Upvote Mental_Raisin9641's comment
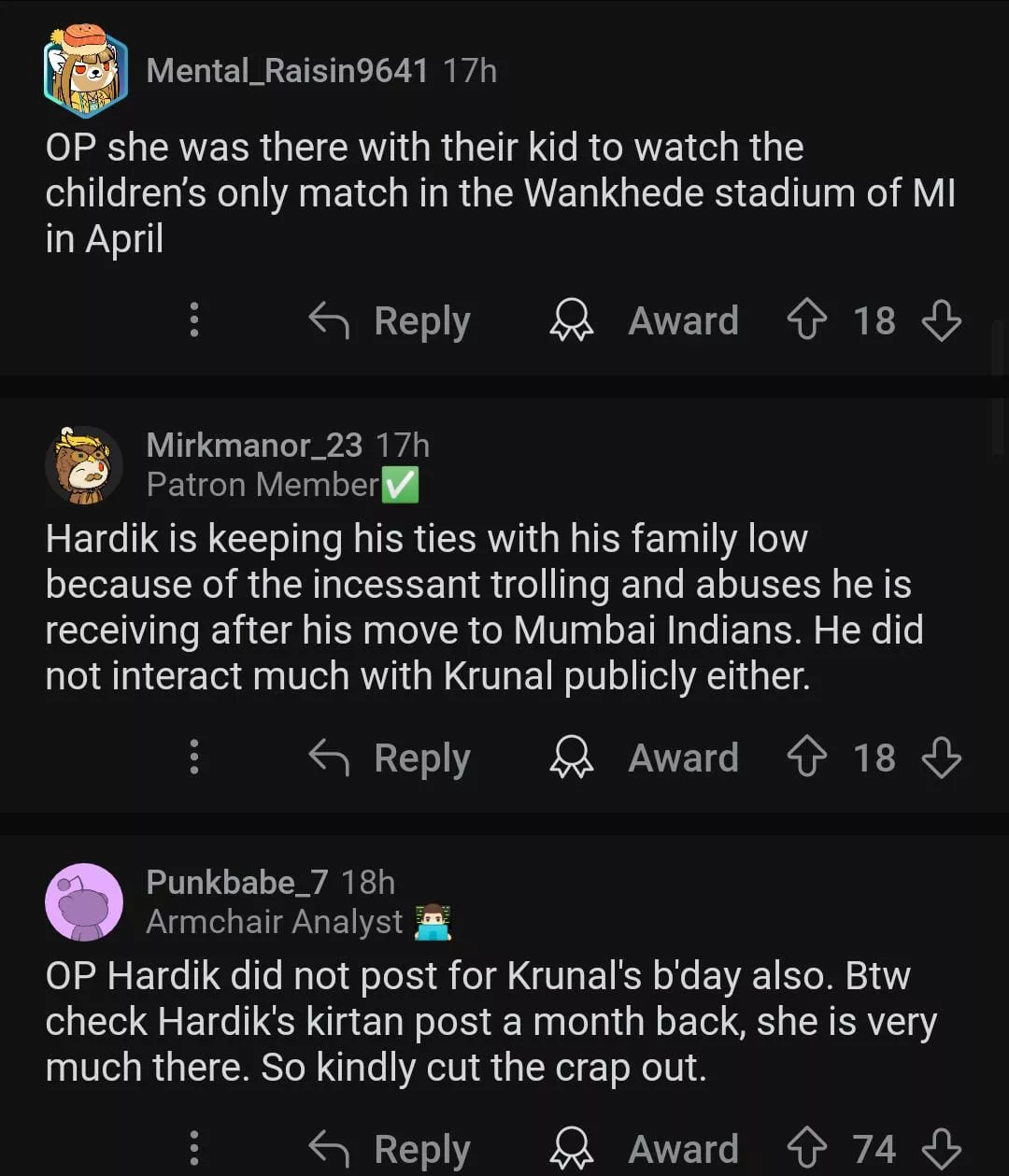 coord(806,320)
